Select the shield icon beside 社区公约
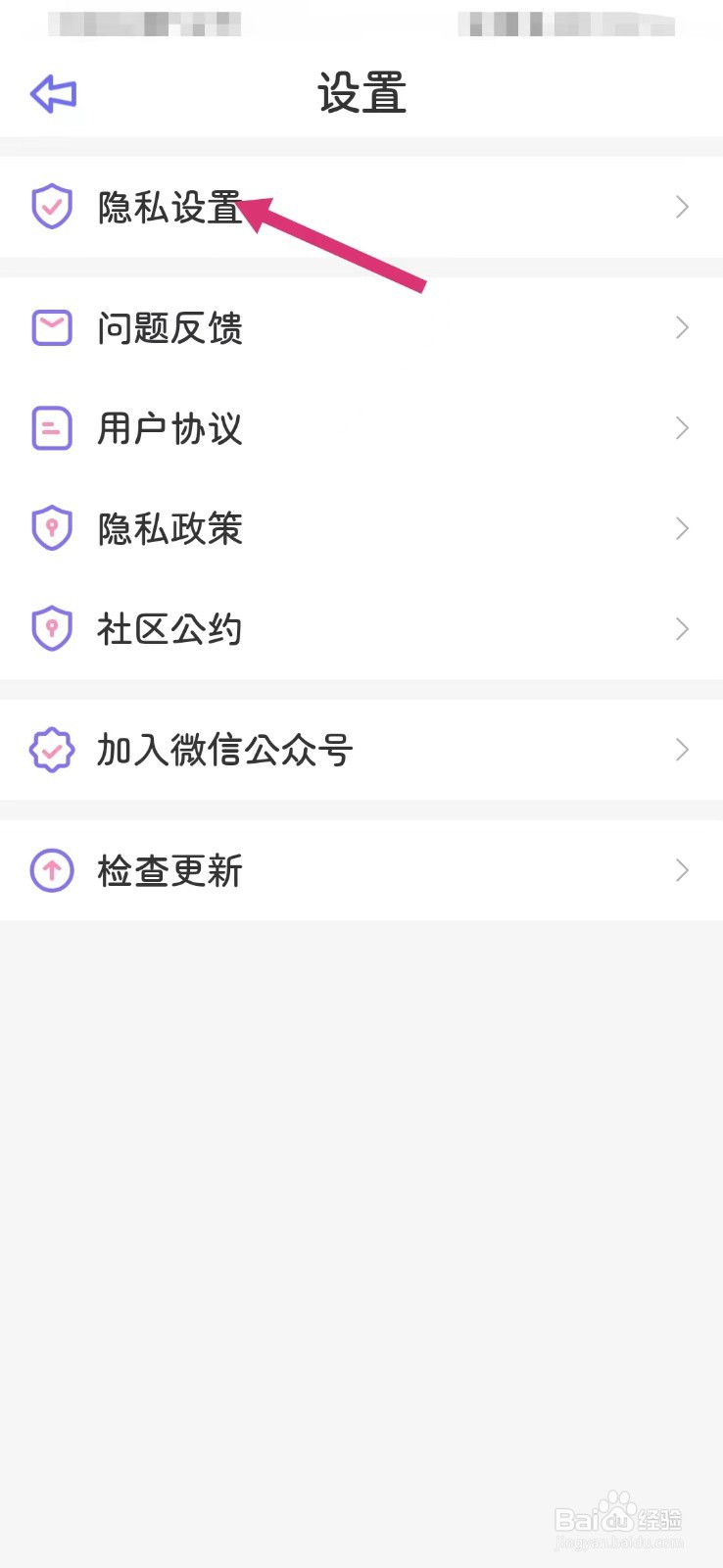Screen dimensions: 723x1568 (52, 627)
